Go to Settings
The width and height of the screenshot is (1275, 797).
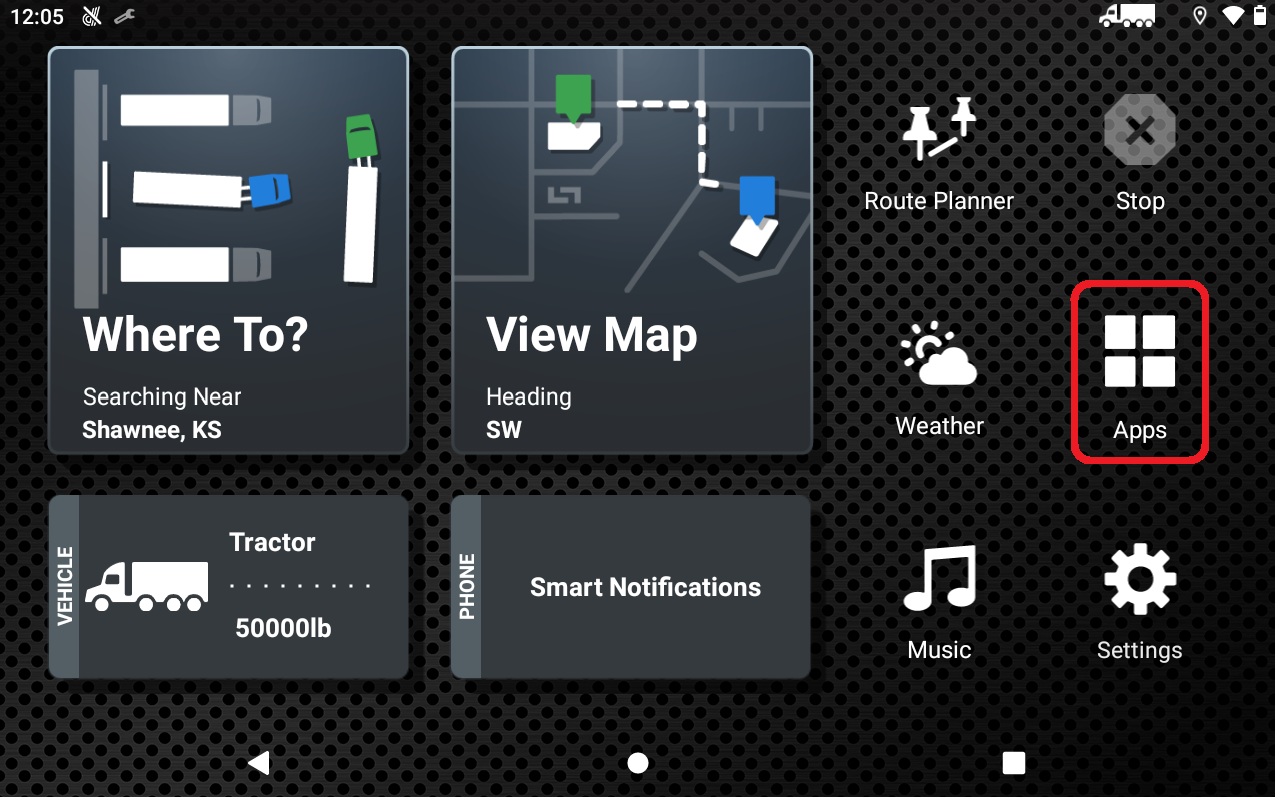pyautogui.click(x=1139, y=602)
